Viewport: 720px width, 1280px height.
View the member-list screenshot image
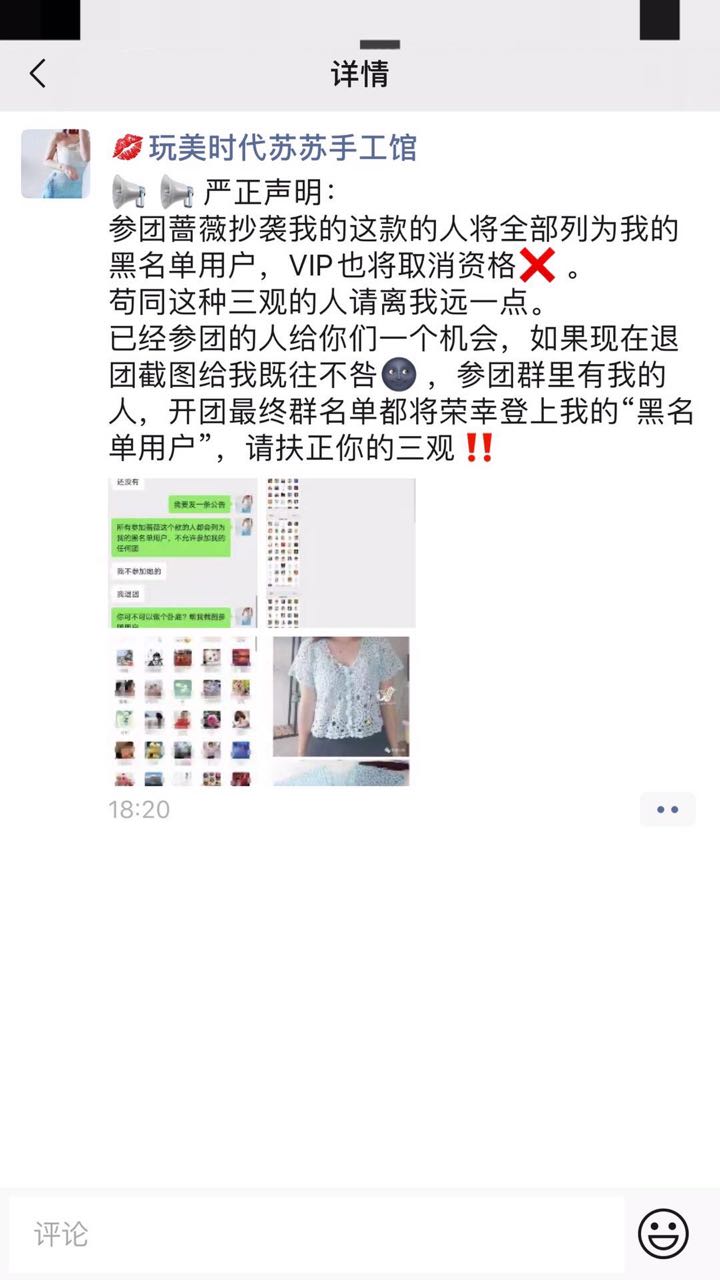pyautogui.click(x=340, y=552)
